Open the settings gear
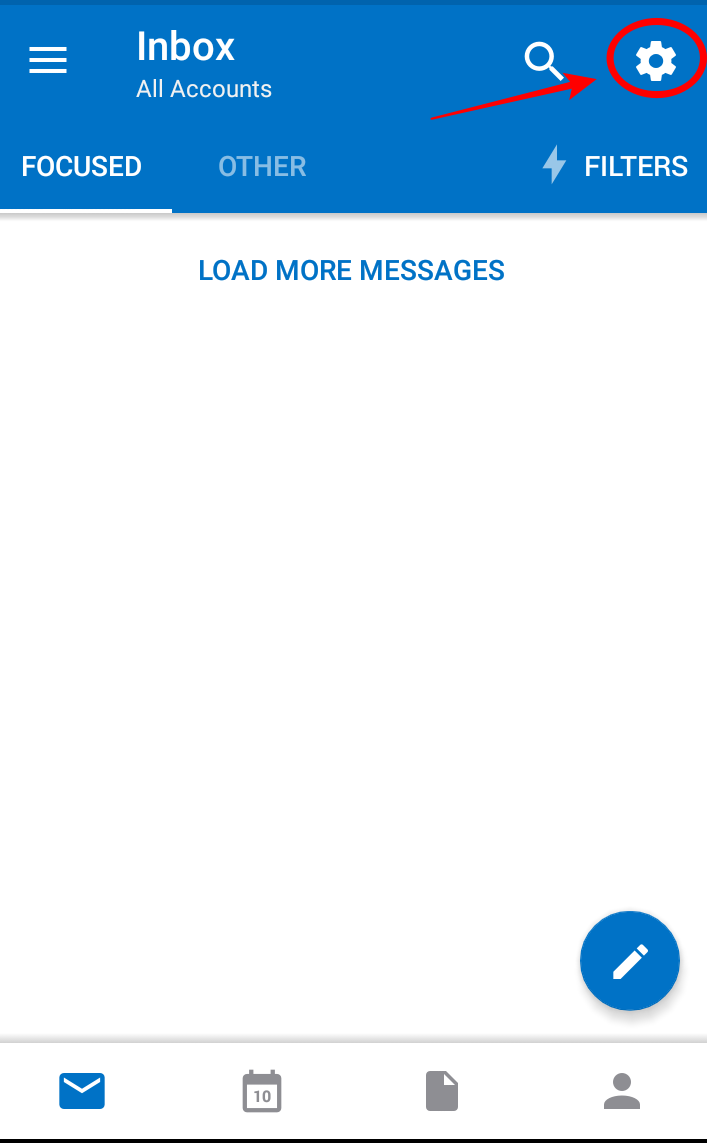 point(655,61)
